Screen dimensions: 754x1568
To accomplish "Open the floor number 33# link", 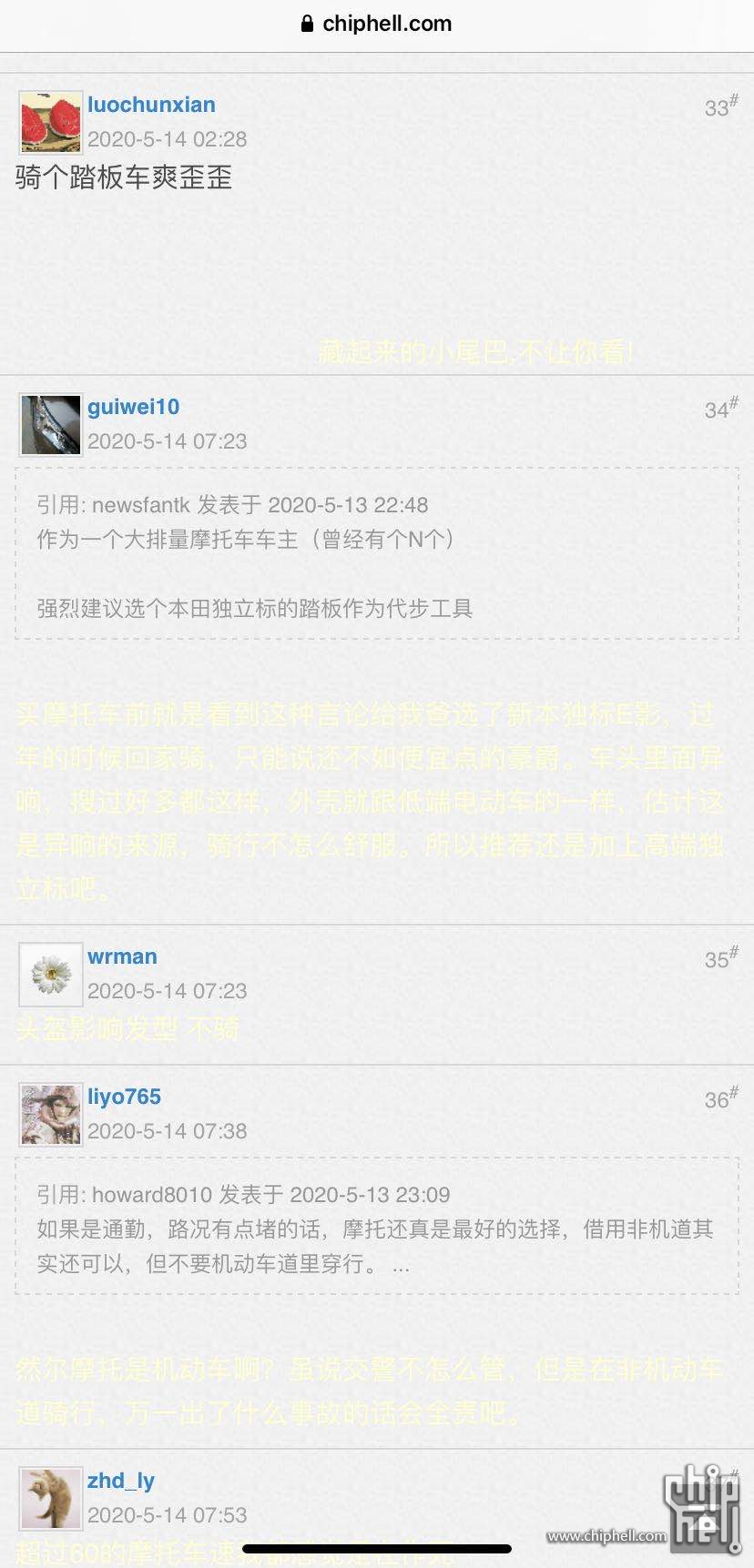I will pos(720,107).
